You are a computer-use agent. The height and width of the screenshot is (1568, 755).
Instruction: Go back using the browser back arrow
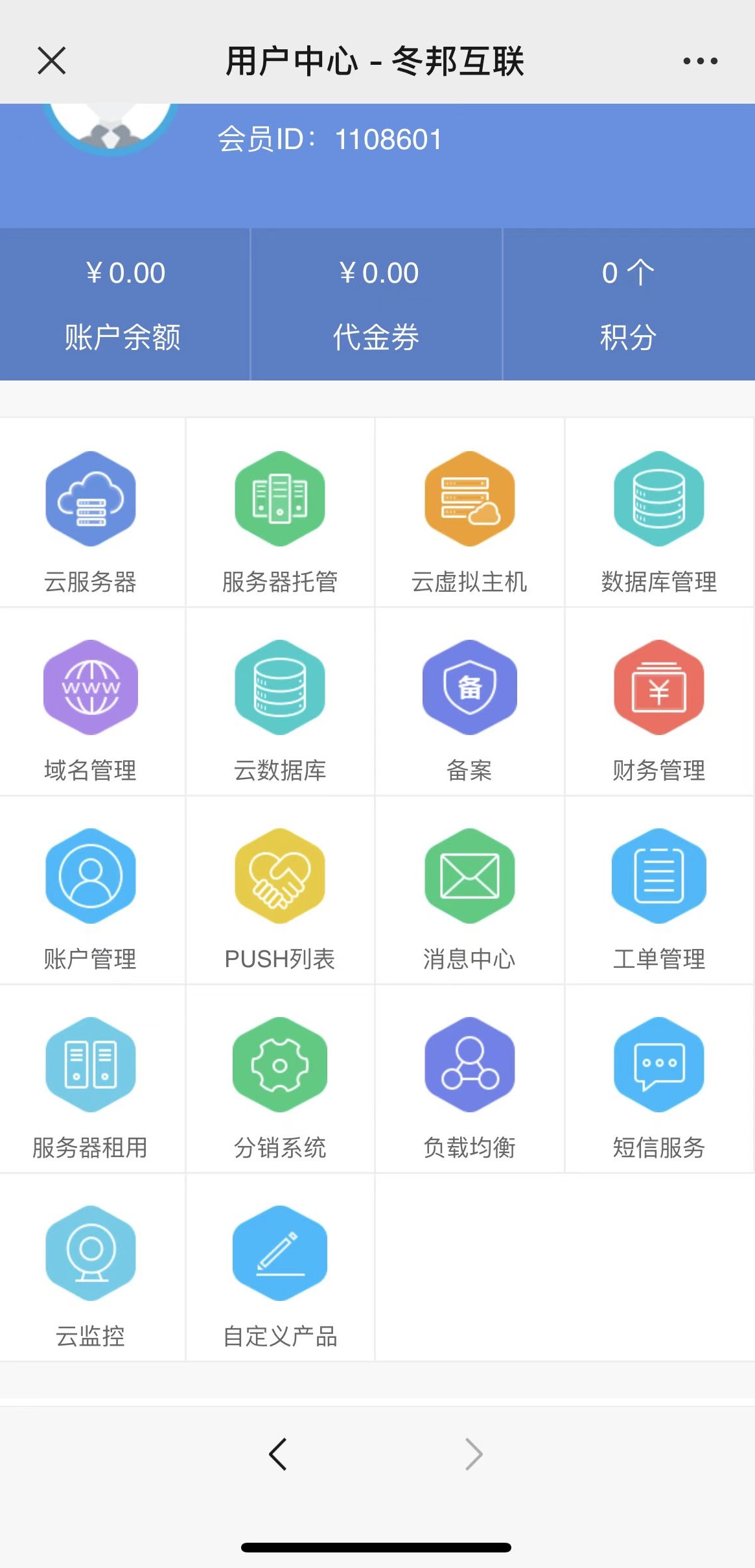pos(278,1454)
